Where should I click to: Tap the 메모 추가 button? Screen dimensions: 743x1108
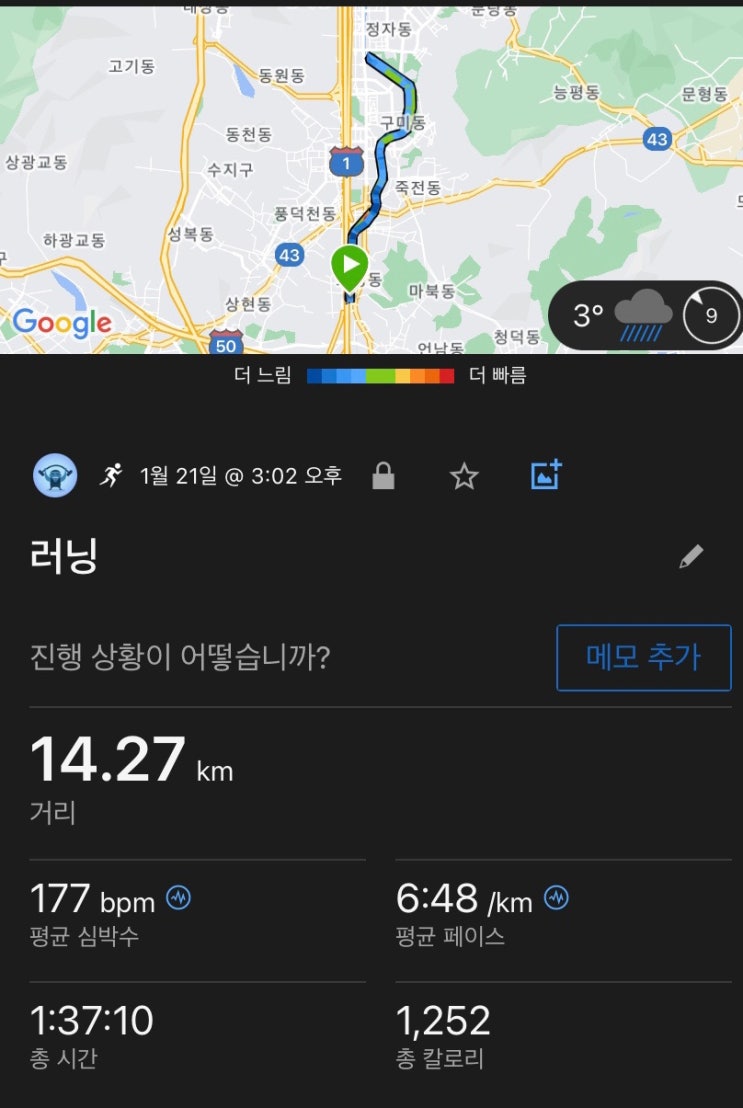coord(644,657)
